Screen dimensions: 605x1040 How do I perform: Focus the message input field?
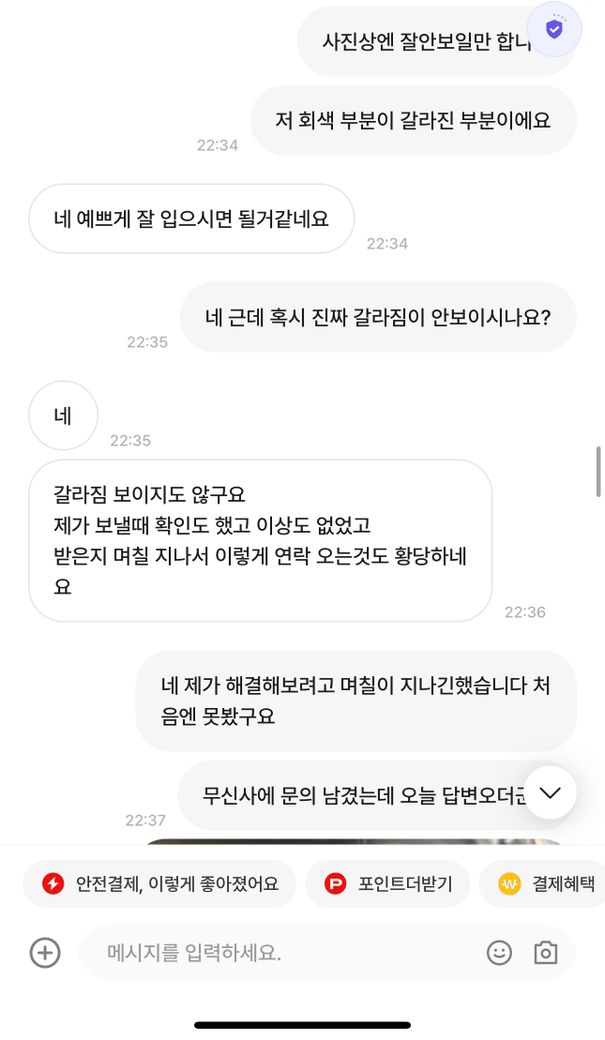click(x=280, y=953)
